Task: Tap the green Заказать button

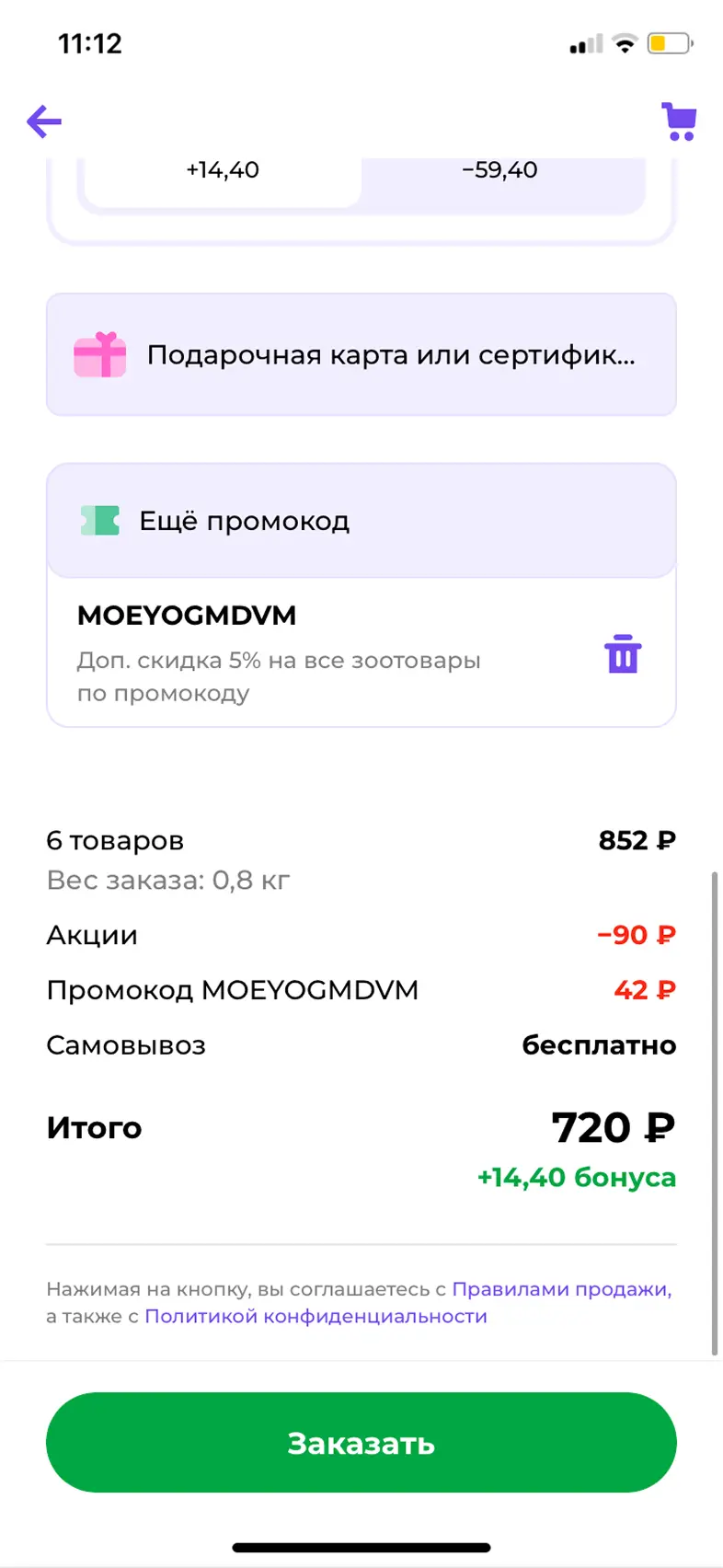Action: coord(361,1443)
